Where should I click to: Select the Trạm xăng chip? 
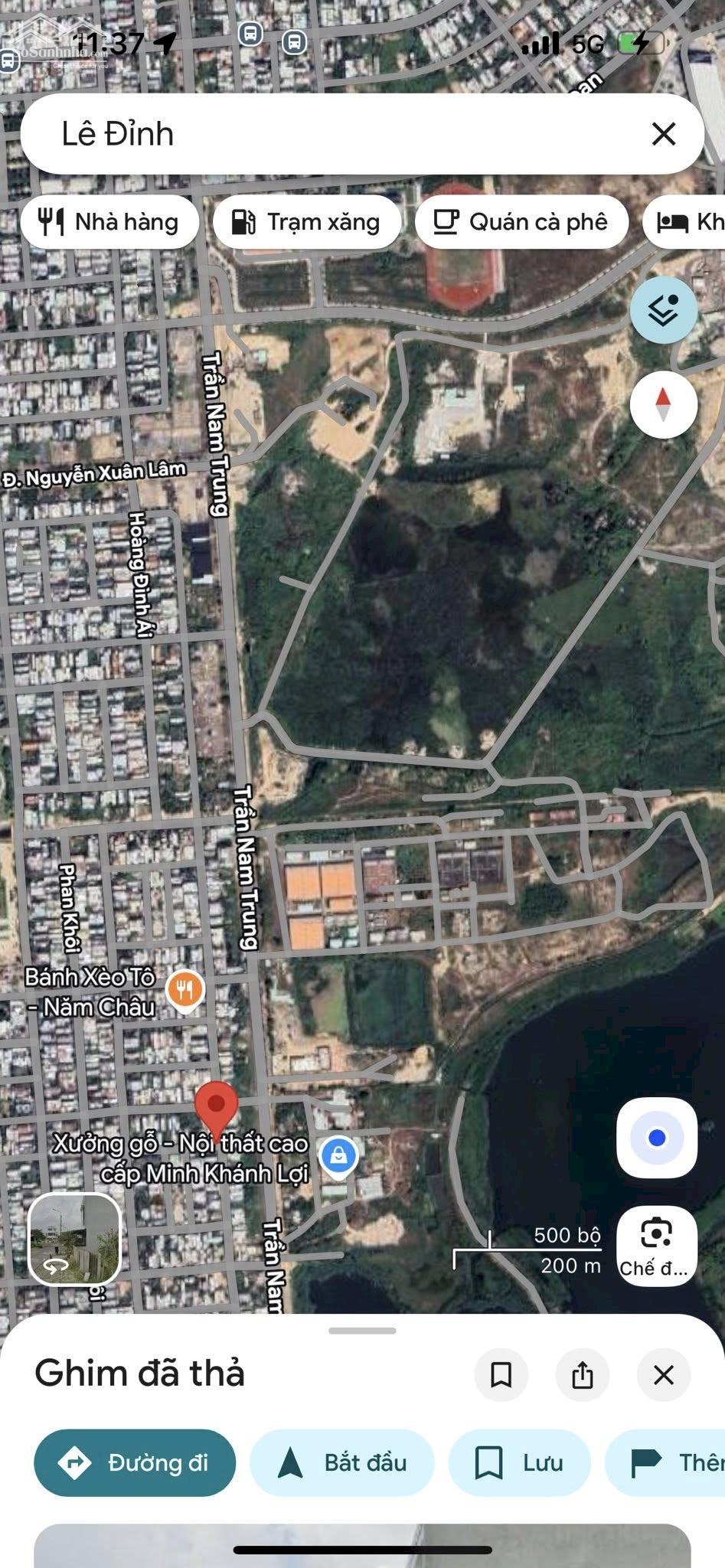[306, 222]
